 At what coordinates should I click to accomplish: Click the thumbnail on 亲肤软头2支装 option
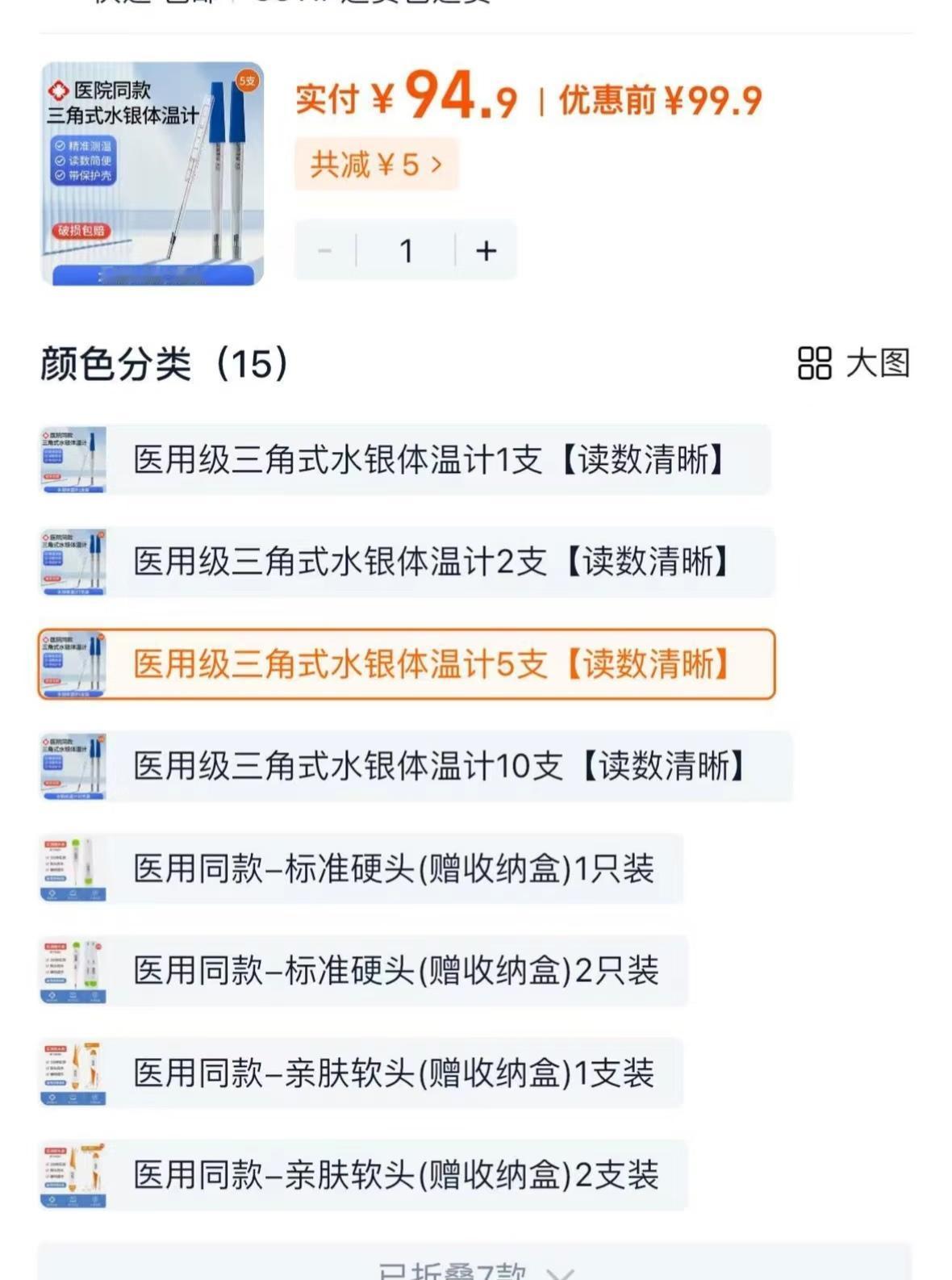click(71, 1177)
